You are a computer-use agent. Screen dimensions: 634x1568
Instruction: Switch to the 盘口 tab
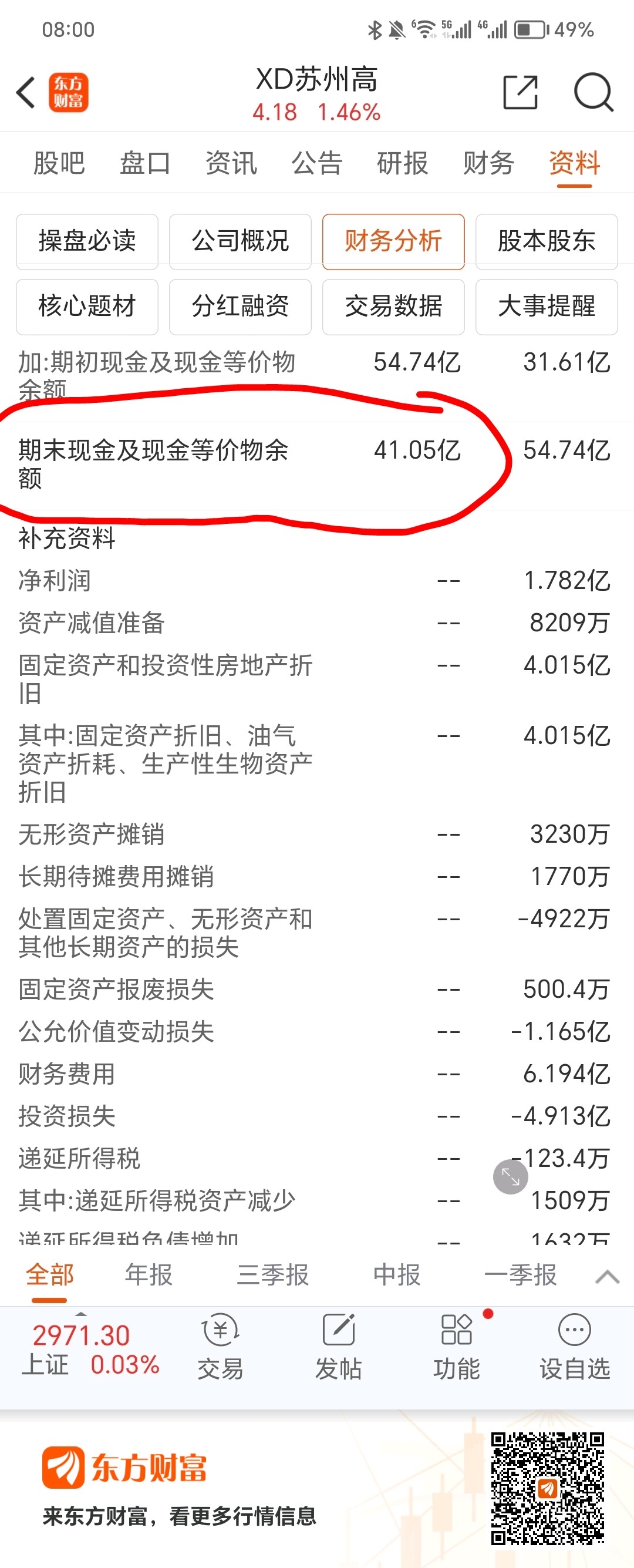[x=145, y=163]
